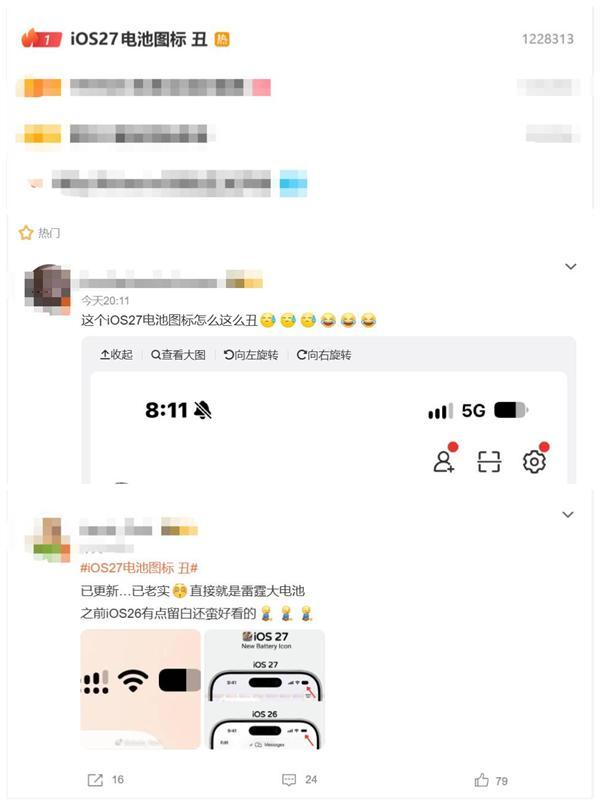This screenshot has height=805, width=600.
Task: Open the top trending topic iOS27电池图标 丑
Action: tap(139, 39)
